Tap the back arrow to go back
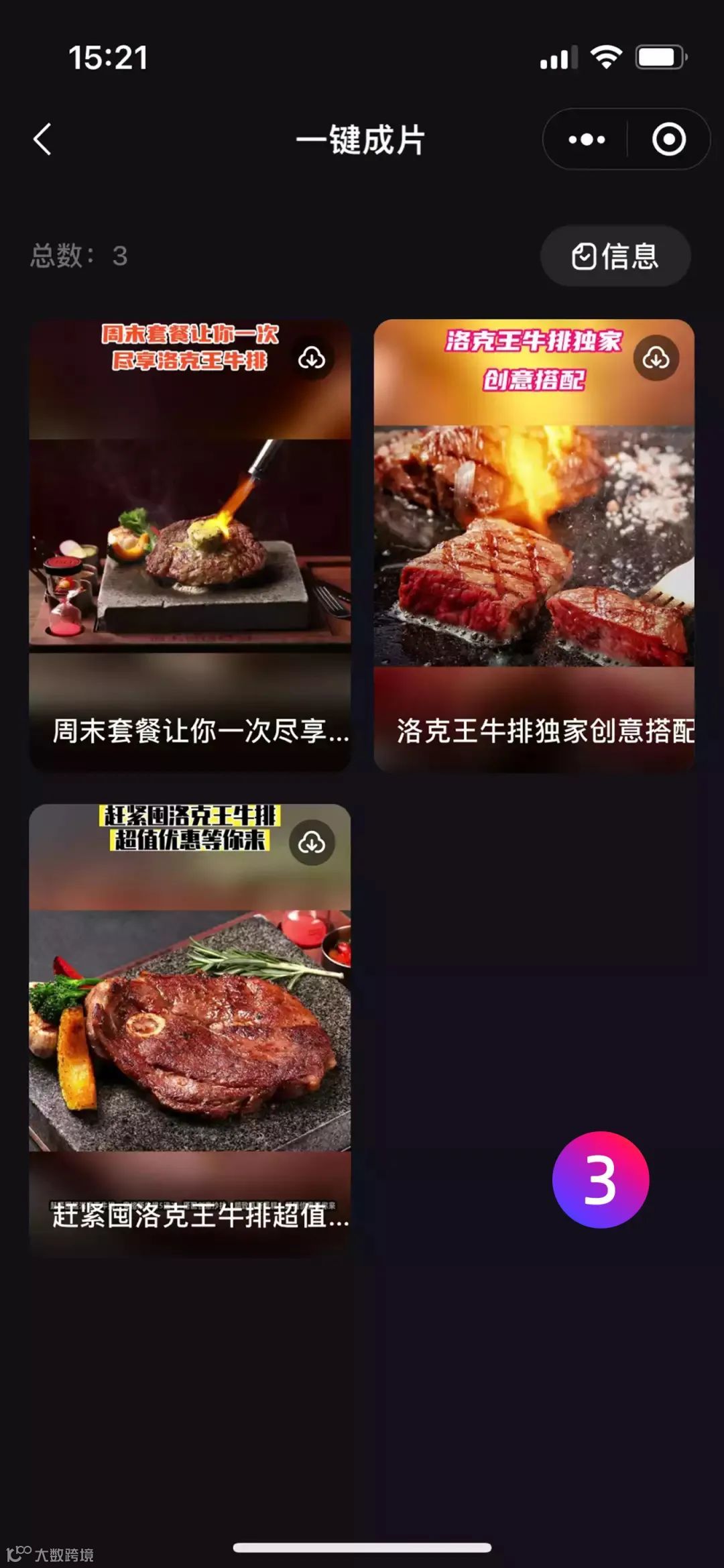The height and width of the screenshot is (1568, 724). point(42,139)
